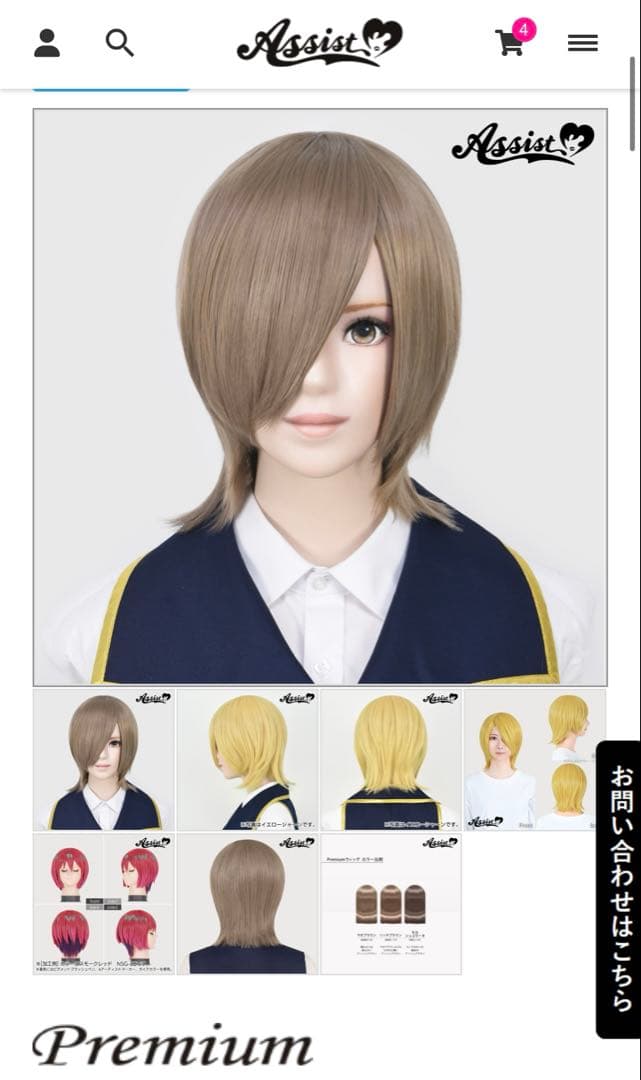Select the Premium color chart thumbnail

coord(391,904)
